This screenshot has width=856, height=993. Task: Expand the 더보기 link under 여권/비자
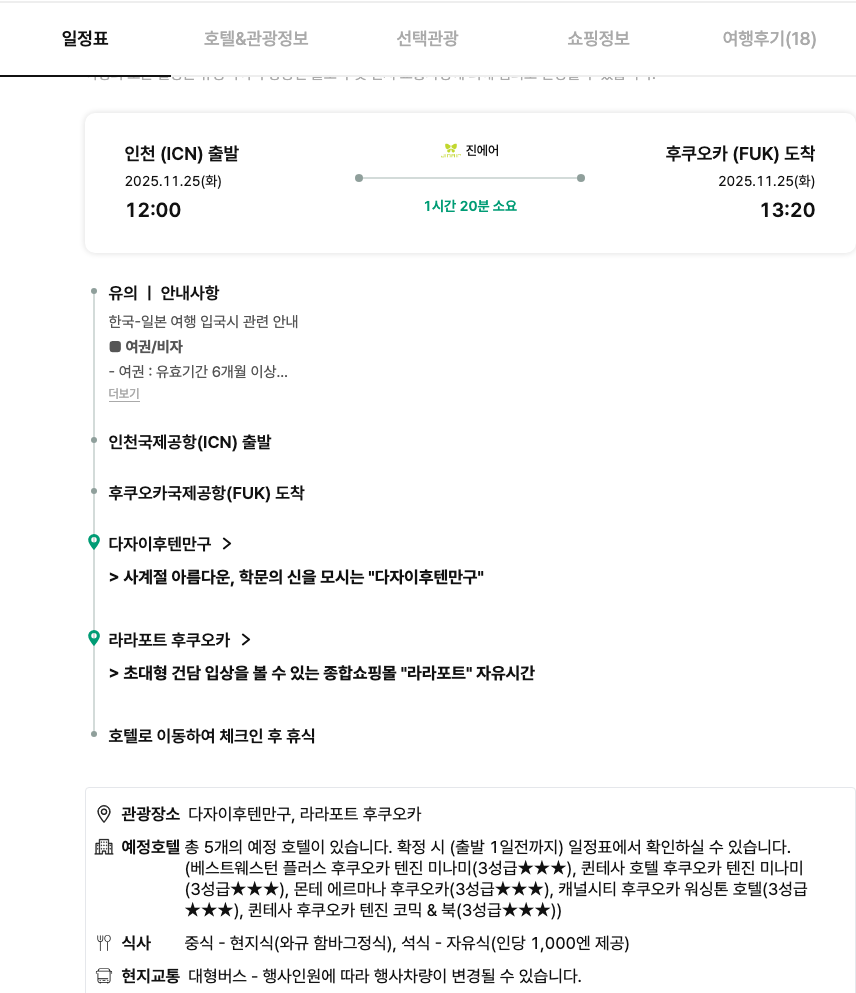tap(124, 394)
